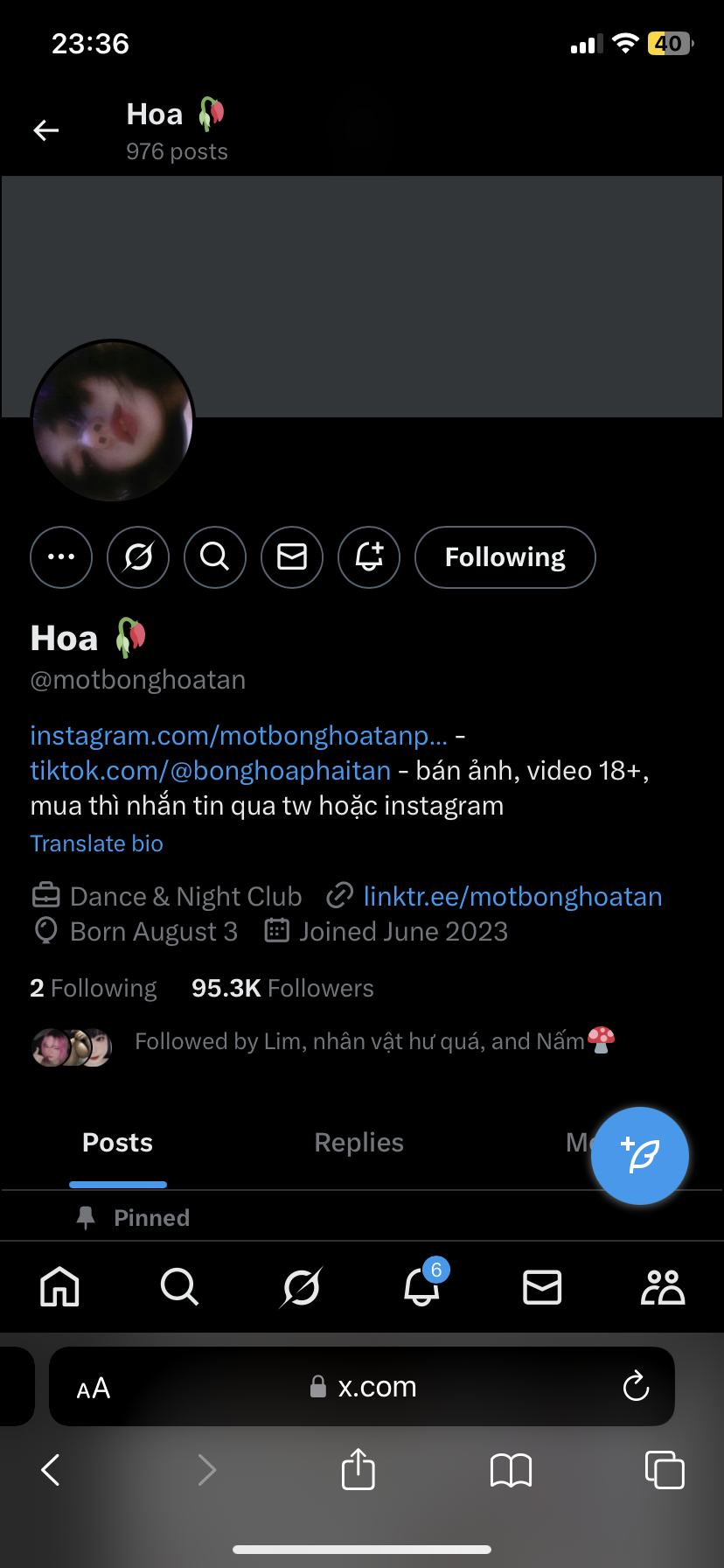
Task: Open the tiktok.com/@bonghoaphaitan link
Action: coord(211,771)
